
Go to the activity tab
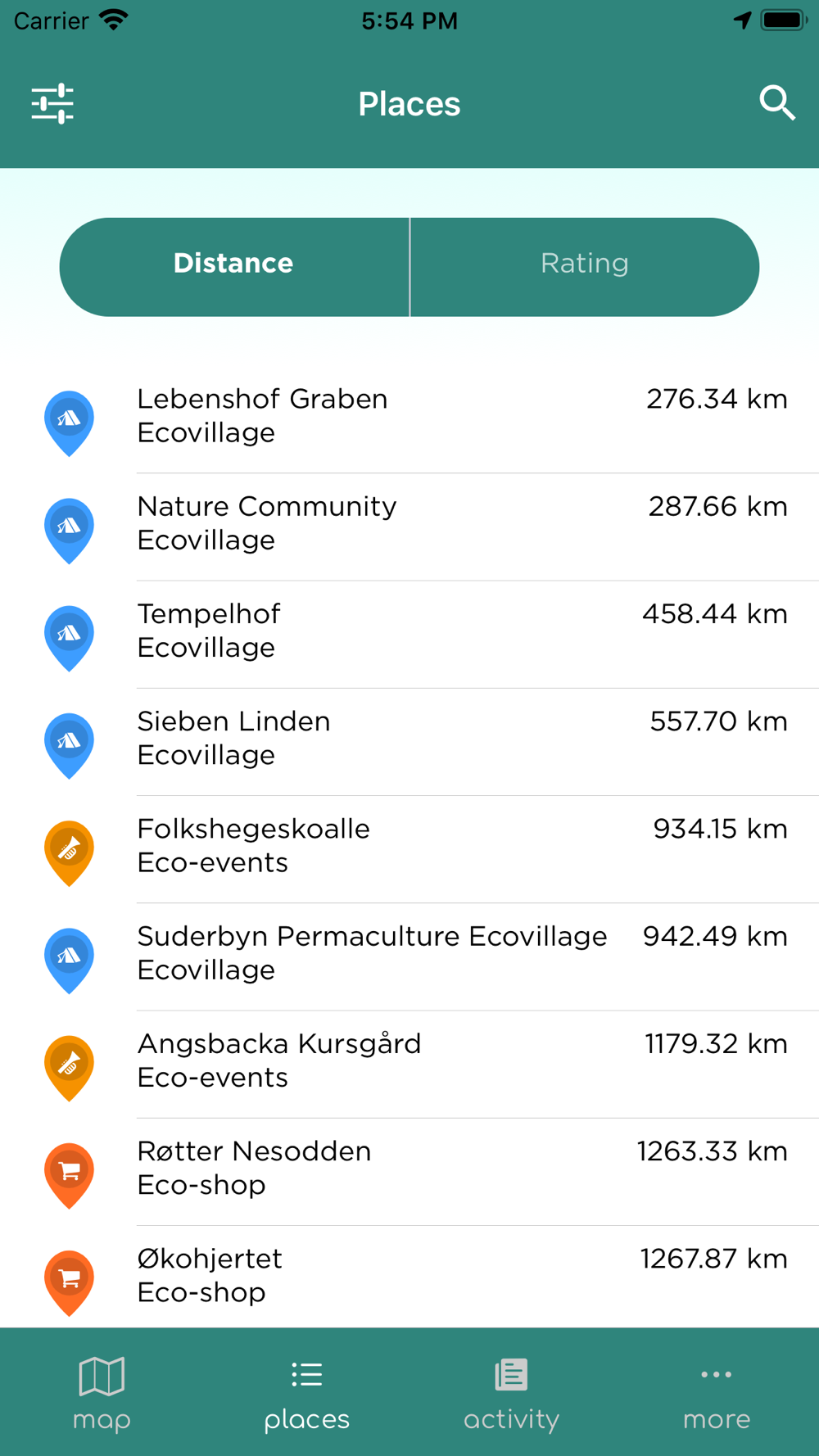[x=512, y=1392]
